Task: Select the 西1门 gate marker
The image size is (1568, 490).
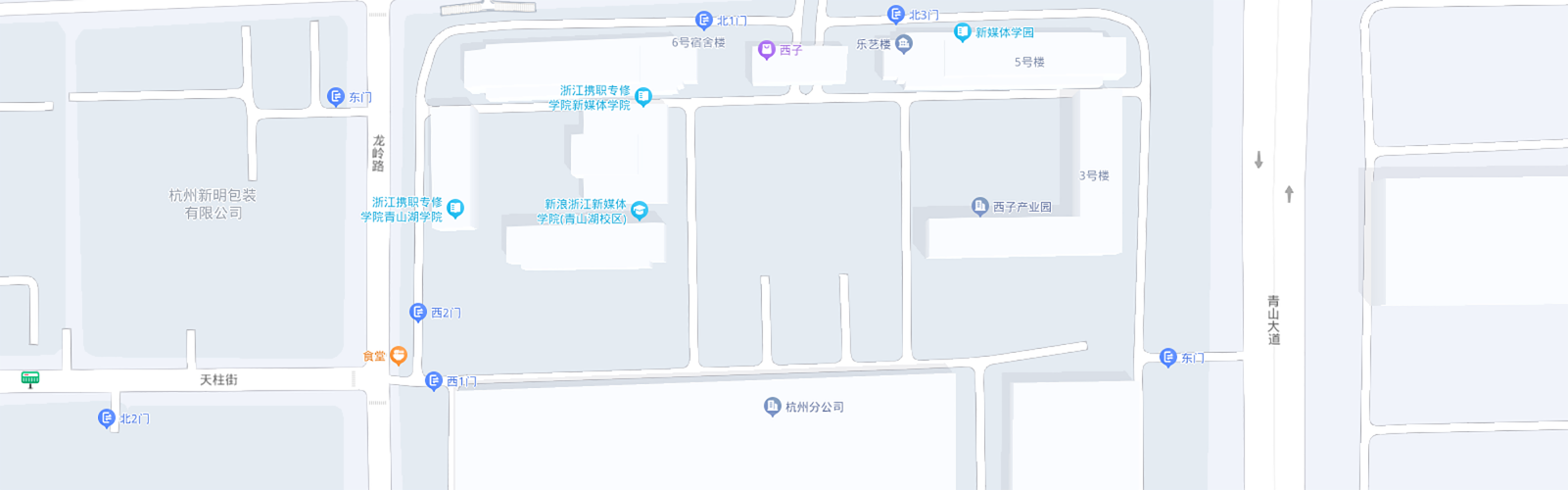Action: (x=434, y=380)
